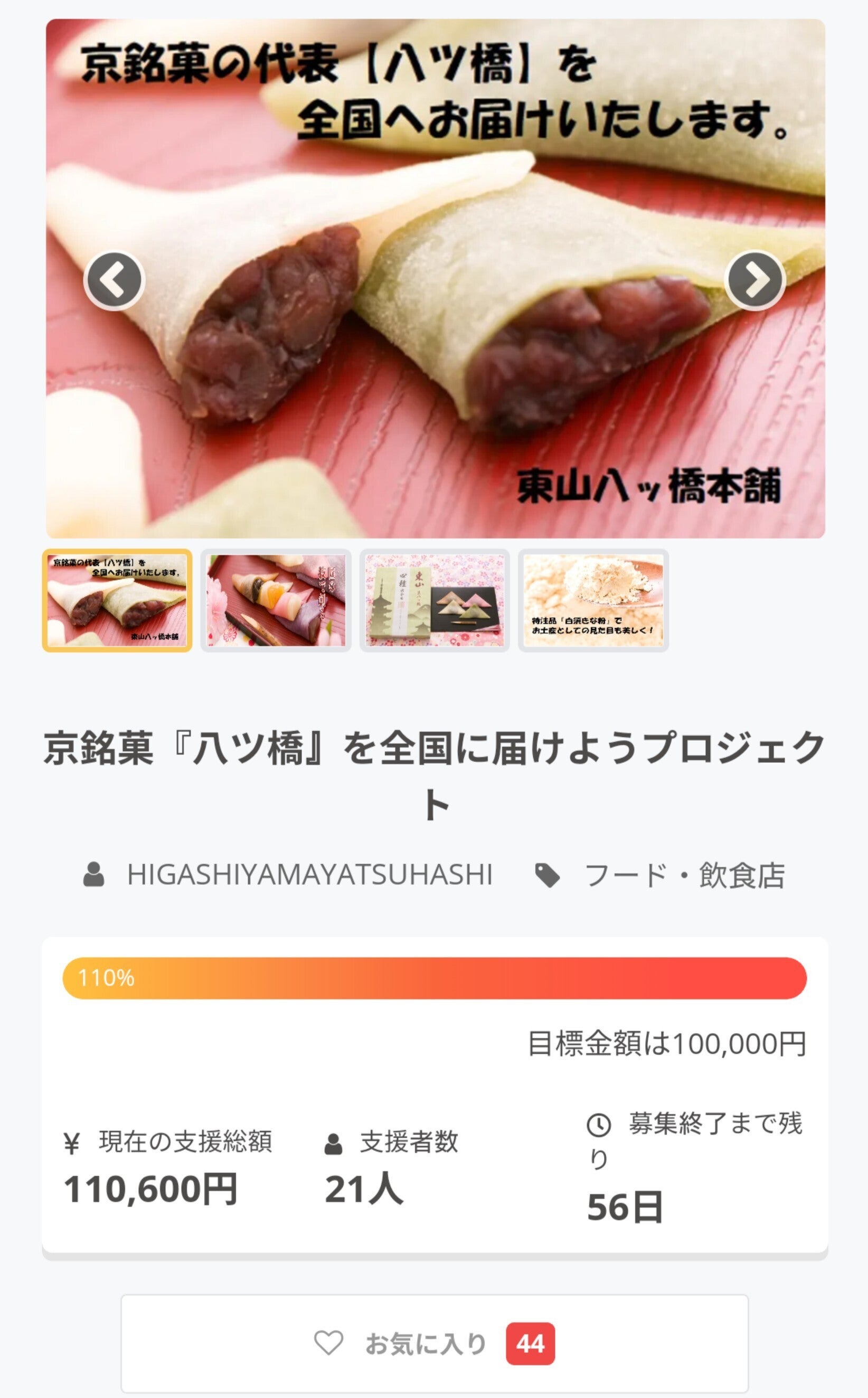
Task: Show the previous carousel image
Action: (114, 281)
